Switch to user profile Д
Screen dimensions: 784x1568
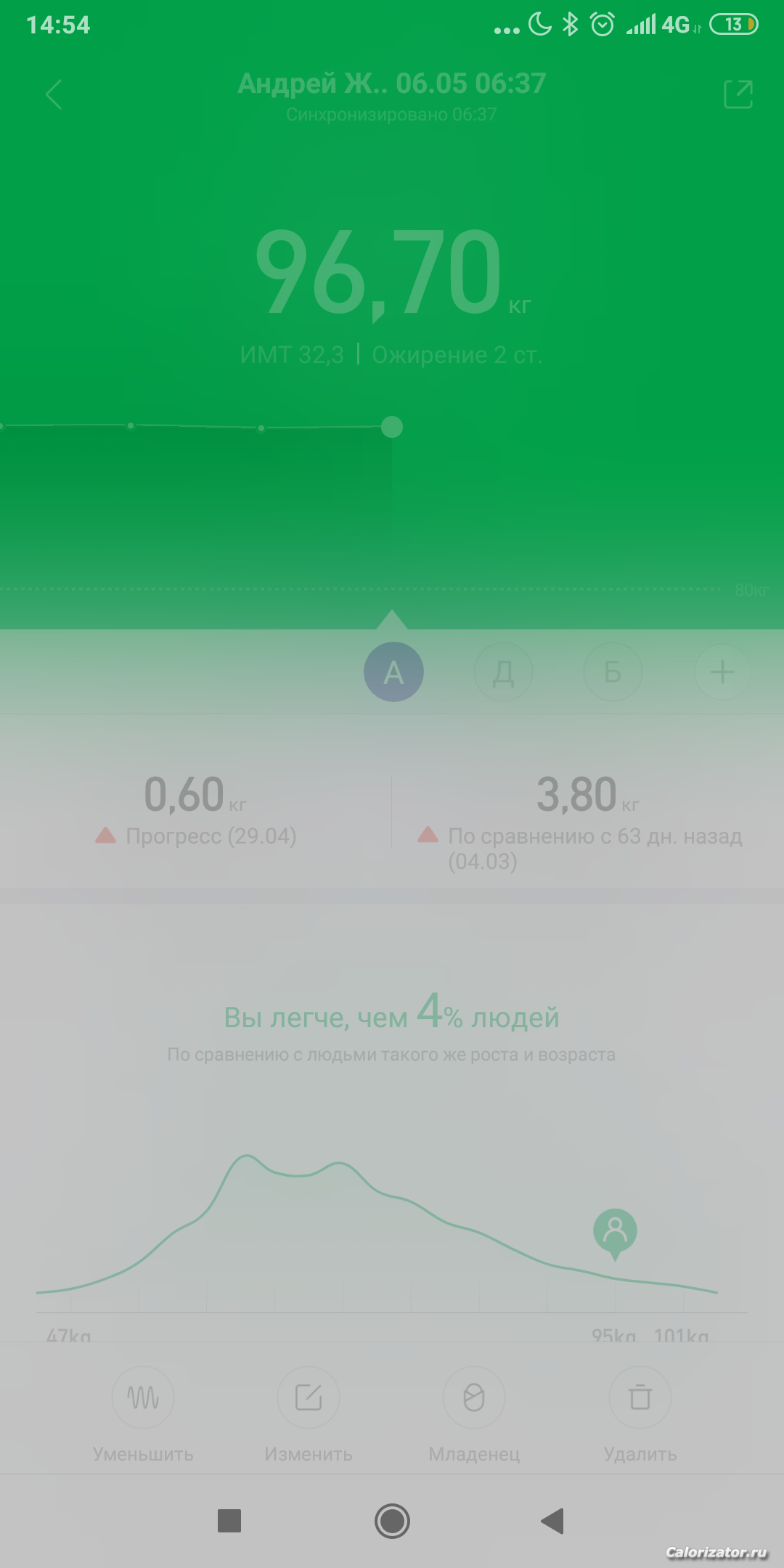[503, 671]
